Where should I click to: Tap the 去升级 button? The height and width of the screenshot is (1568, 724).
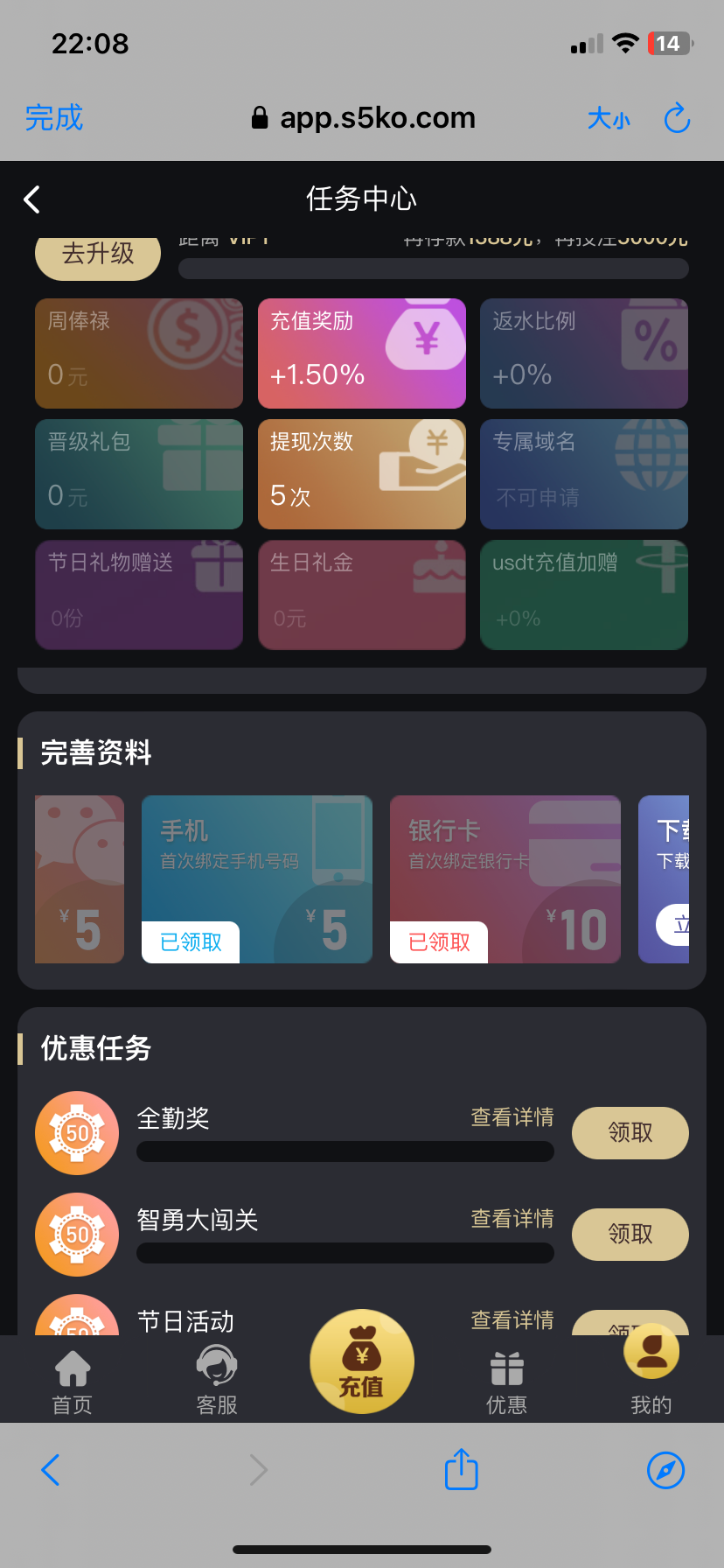point(98,255)
